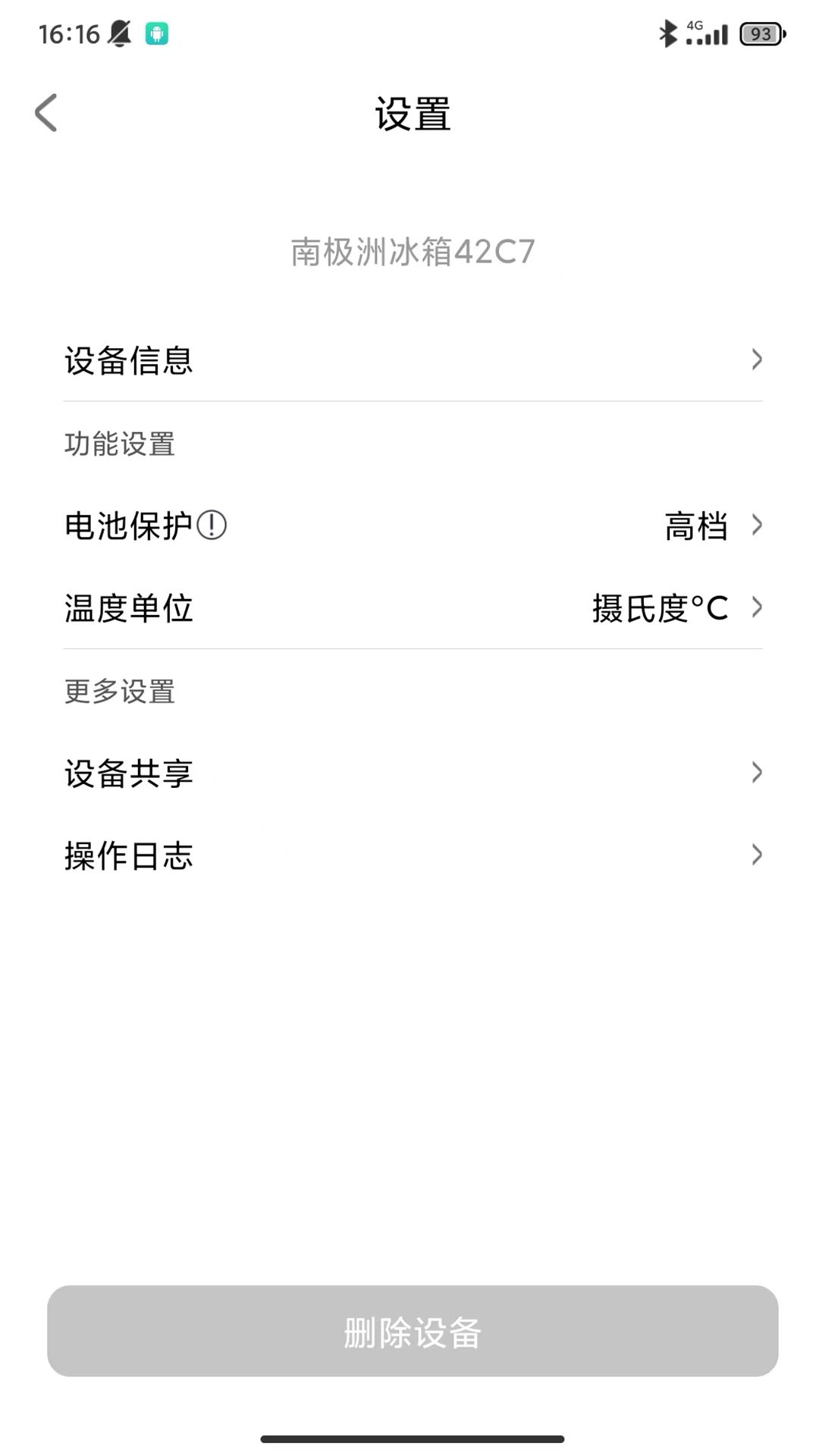Click the Bluetooth icon in the status bar
819x1456 pixels.
click(668, 33)
